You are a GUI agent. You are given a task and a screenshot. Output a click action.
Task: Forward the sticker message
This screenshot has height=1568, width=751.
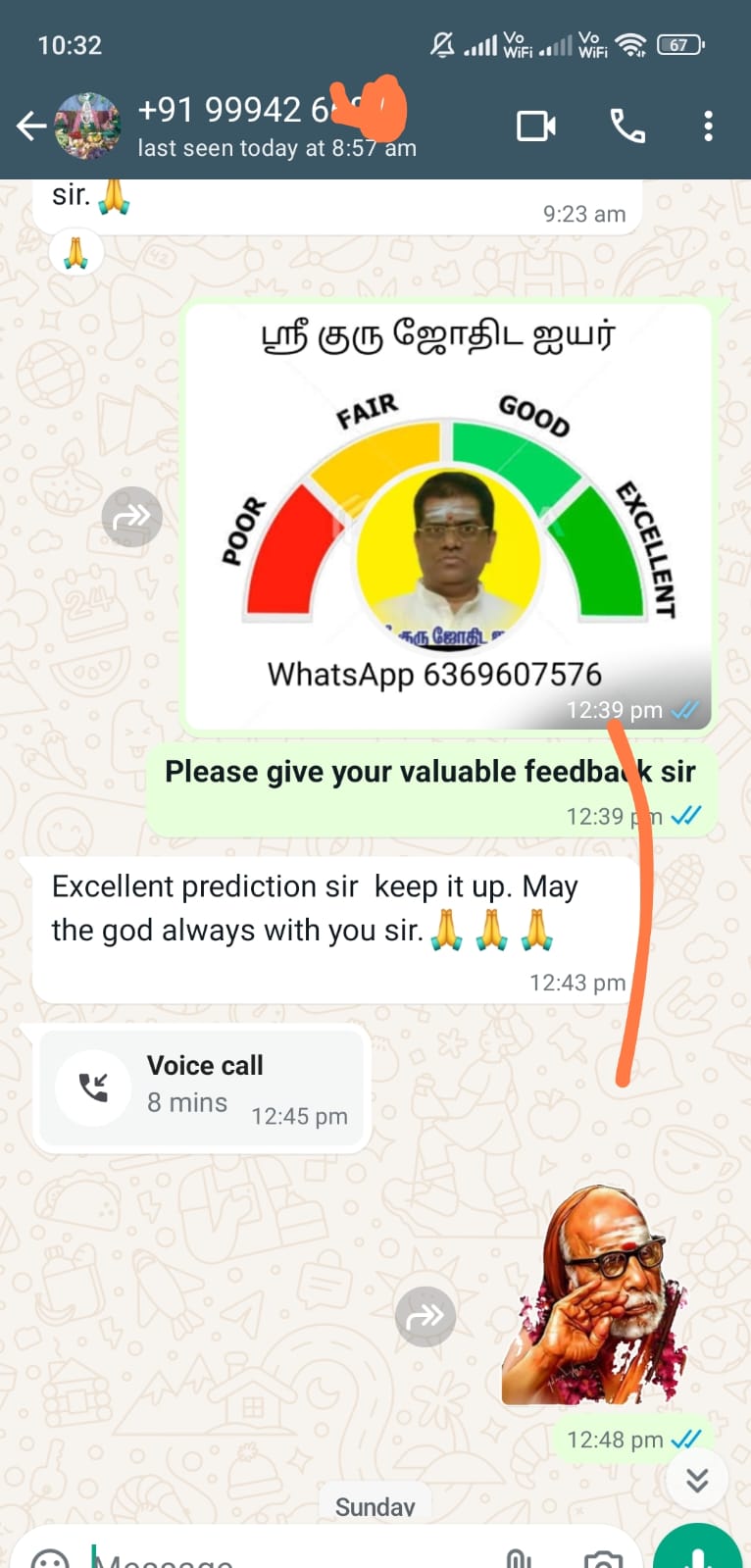point(425,1315)
